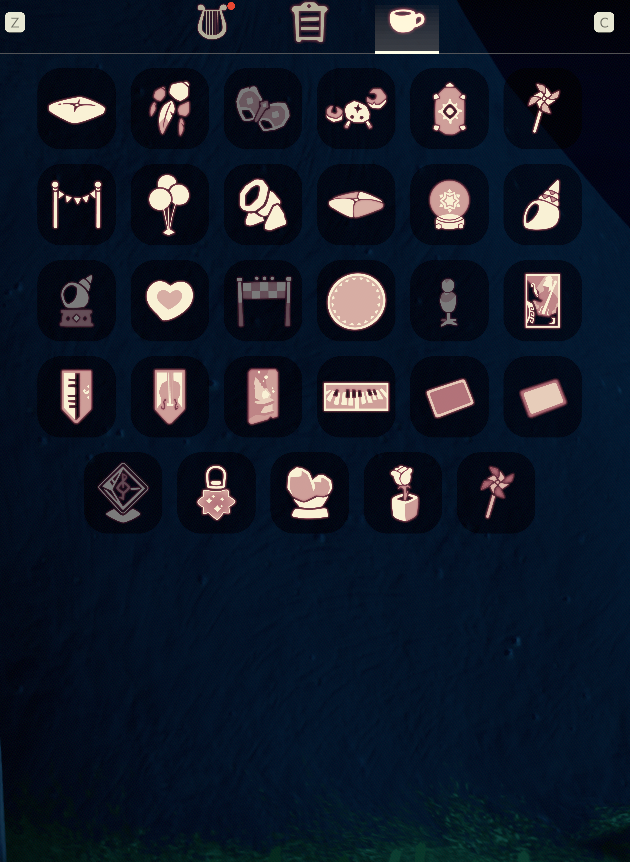Pick the gramophone item
Image resolution: width=630 pixels, height=862 pixels.
tap(76, 300)
